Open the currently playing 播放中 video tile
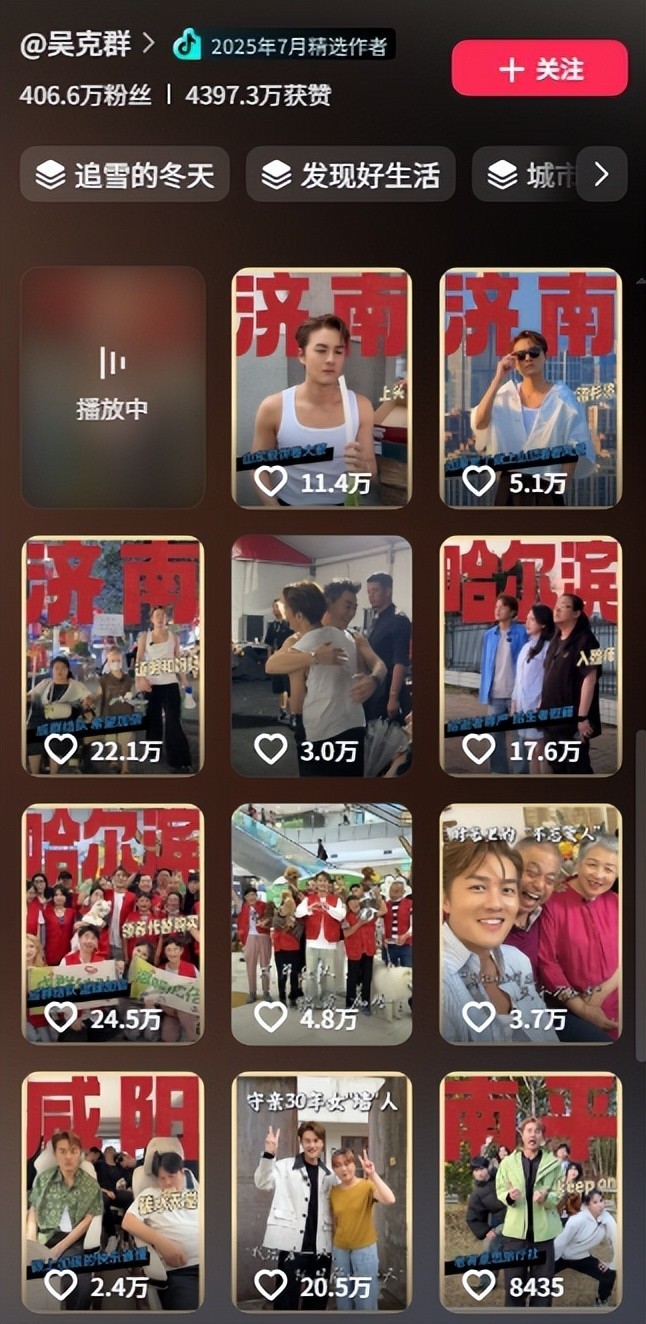This screenshot has width=646, height=1324. tap(113, 387)
